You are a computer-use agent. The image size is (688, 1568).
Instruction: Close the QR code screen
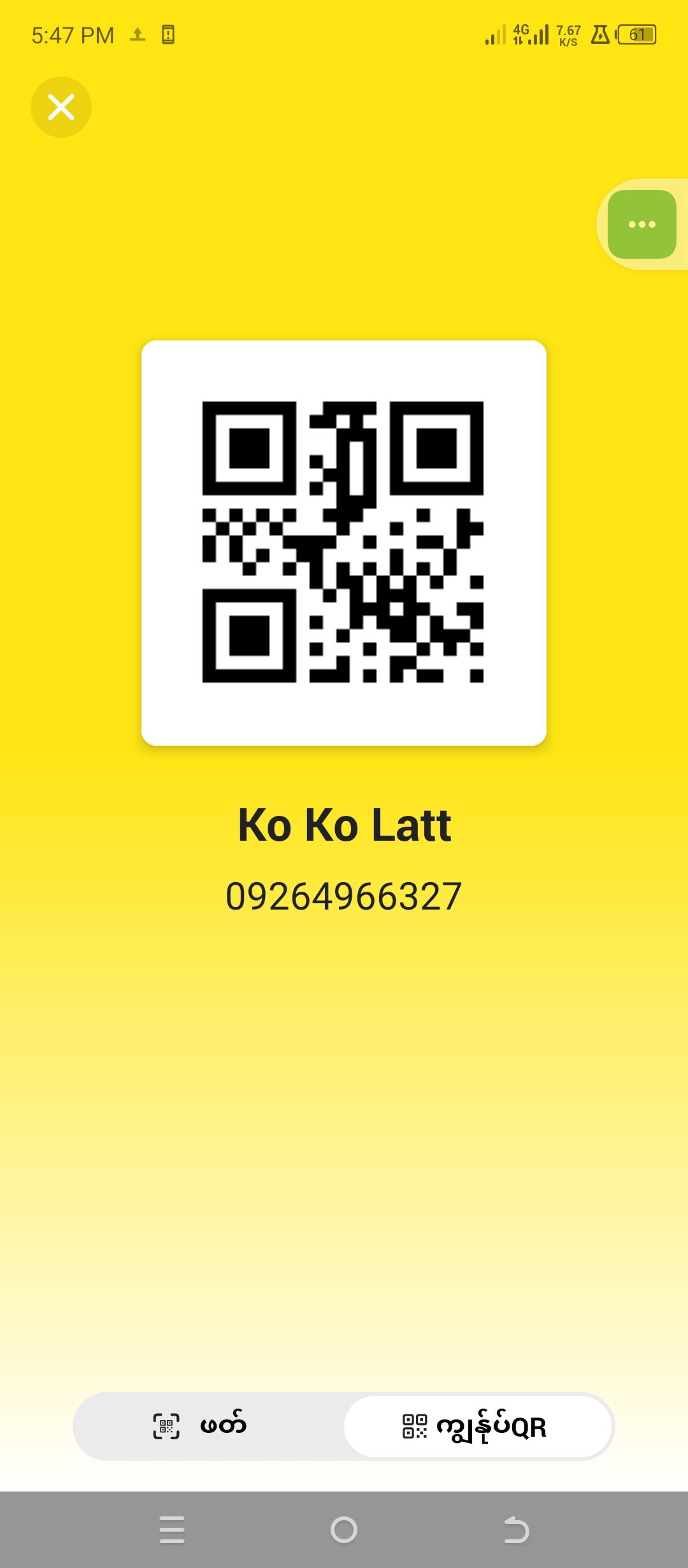coord(61,107)
